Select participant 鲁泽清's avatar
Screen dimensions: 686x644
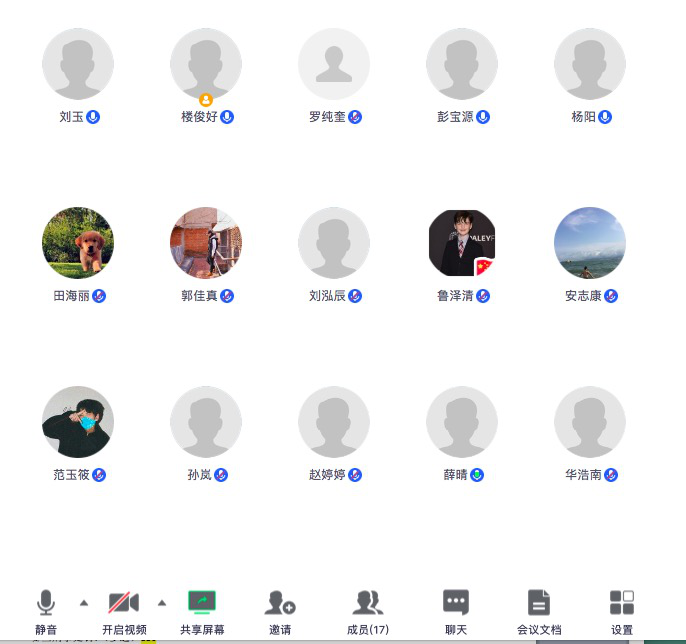pos(462,243)
